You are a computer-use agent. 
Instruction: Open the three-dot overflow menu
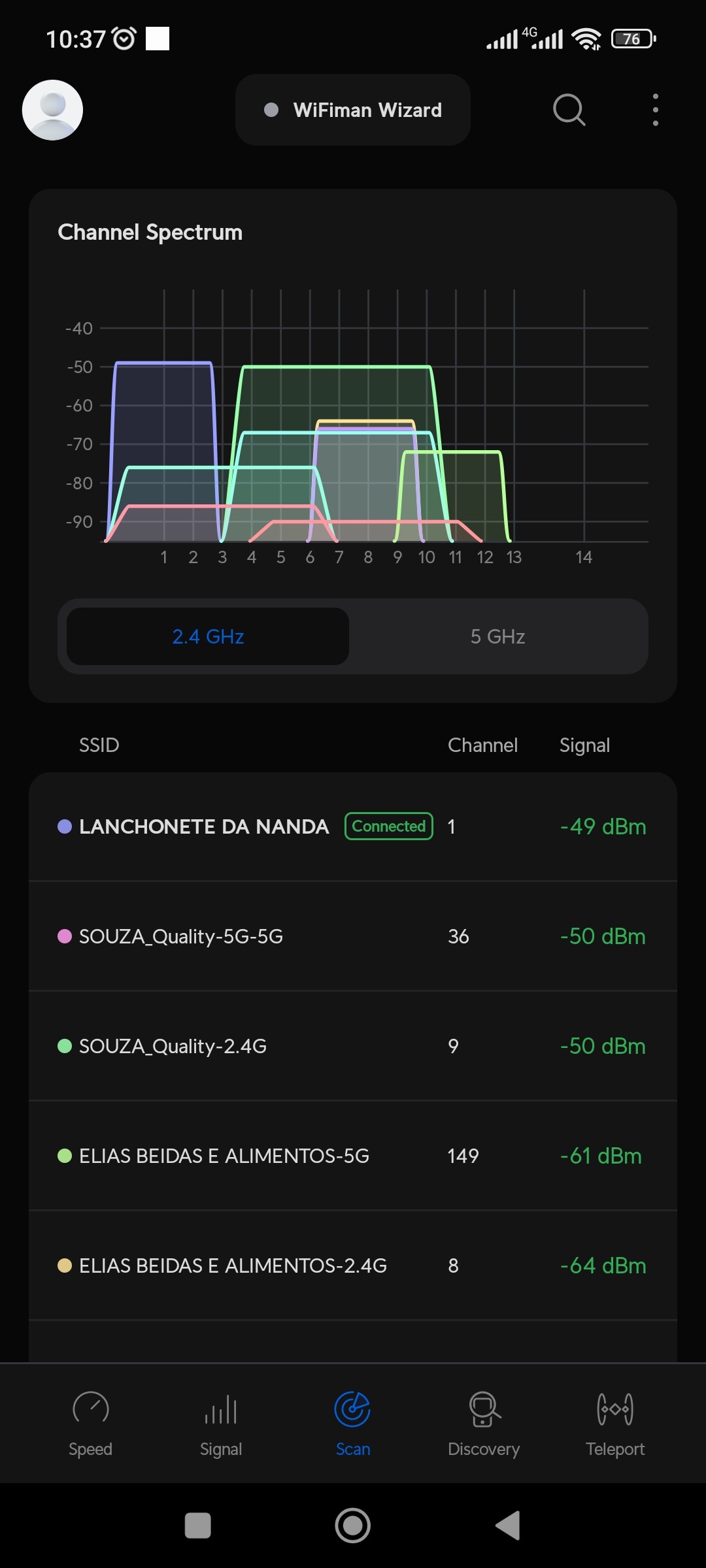coord(655,110)
